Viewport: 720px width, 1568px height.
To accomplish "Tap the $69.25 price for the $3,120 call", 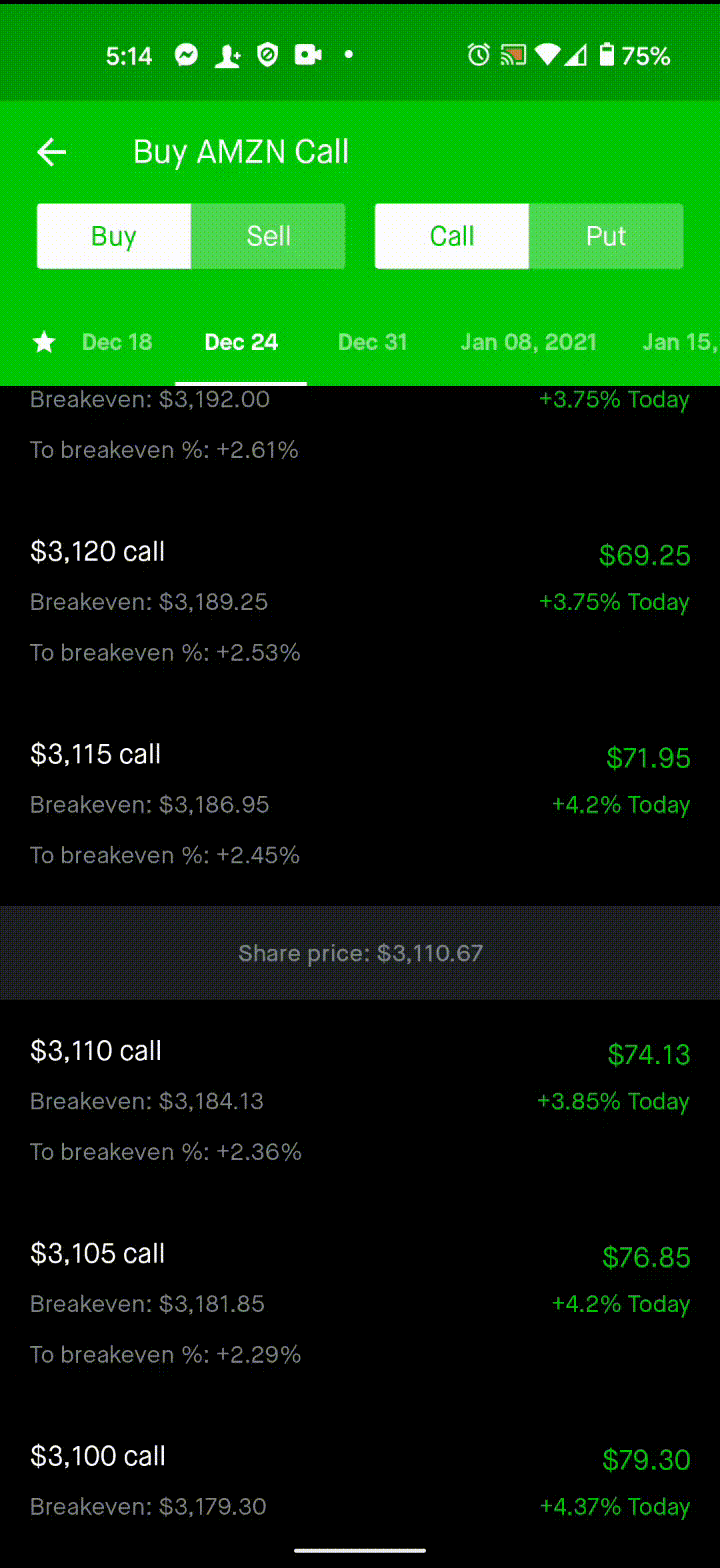I will point(644,556).
